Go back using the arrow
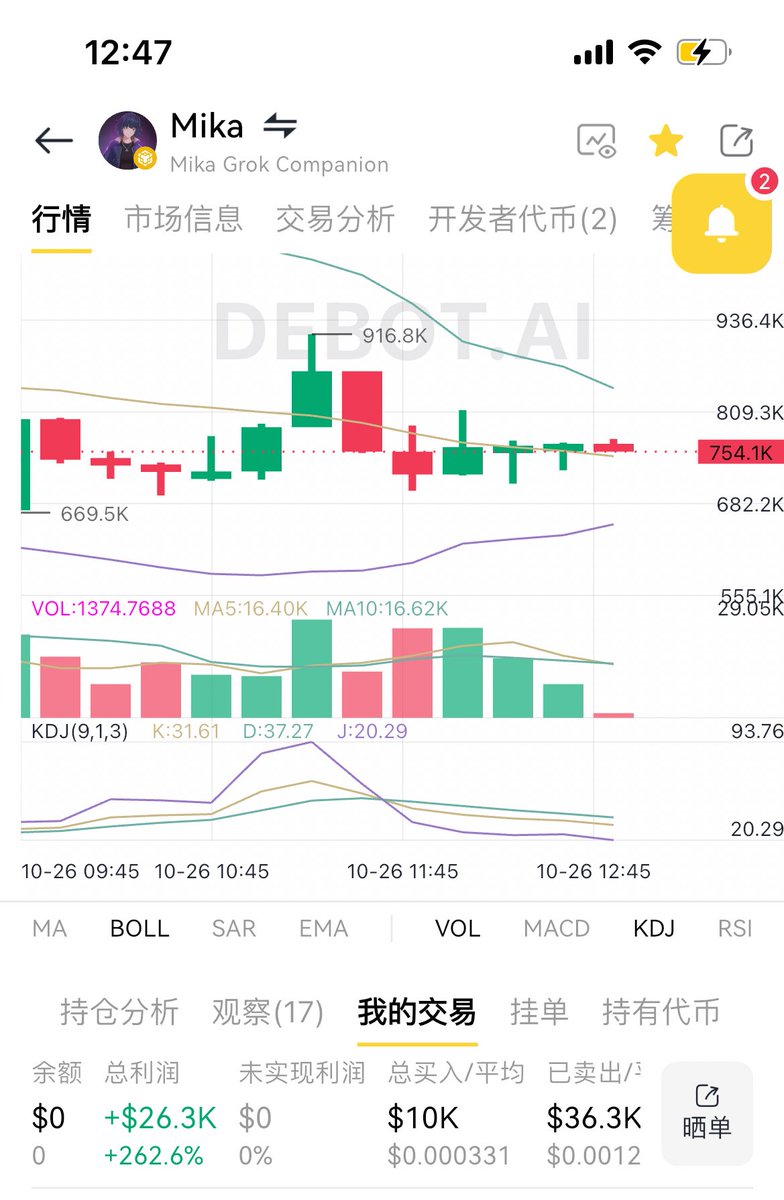 [54, 141]
